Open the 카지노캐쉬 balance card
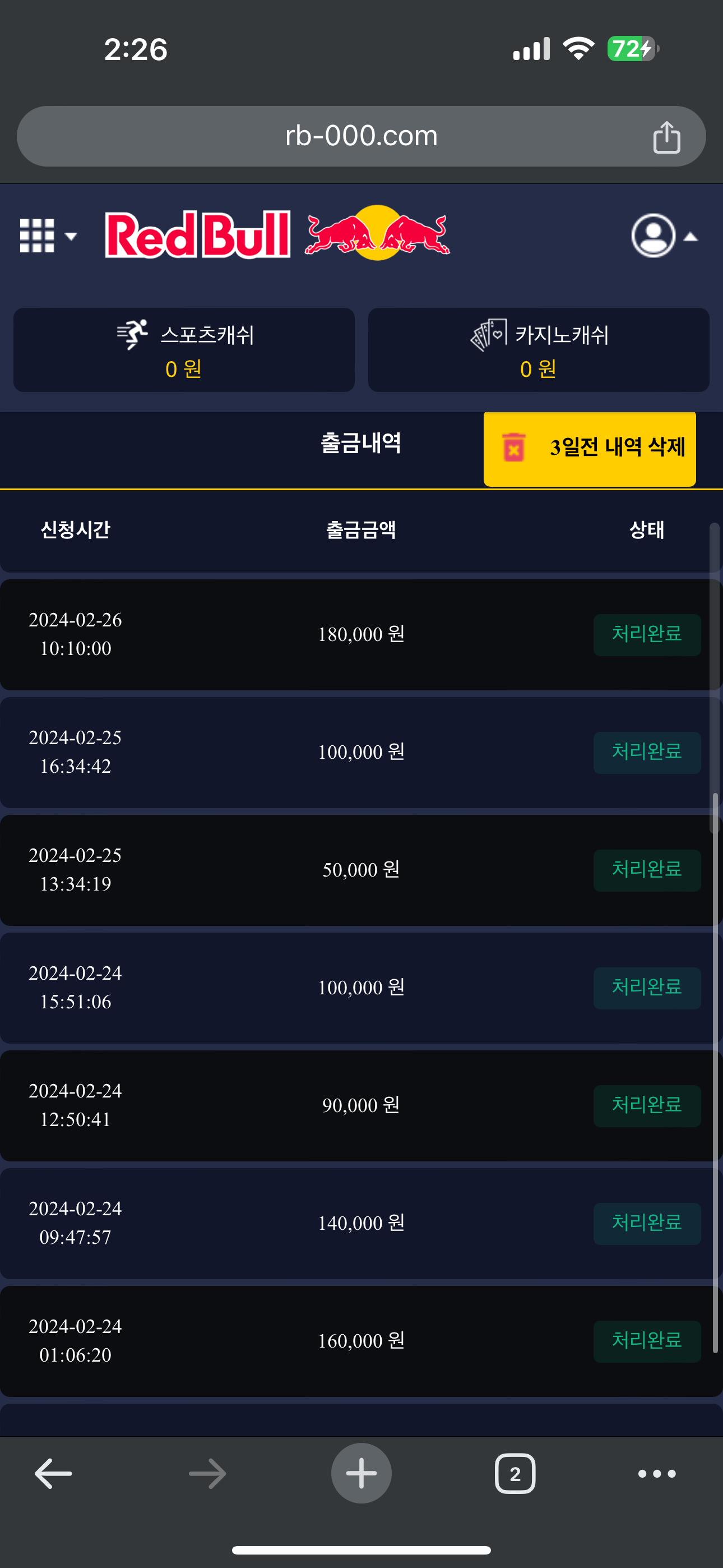 click(x=539, y=350)
